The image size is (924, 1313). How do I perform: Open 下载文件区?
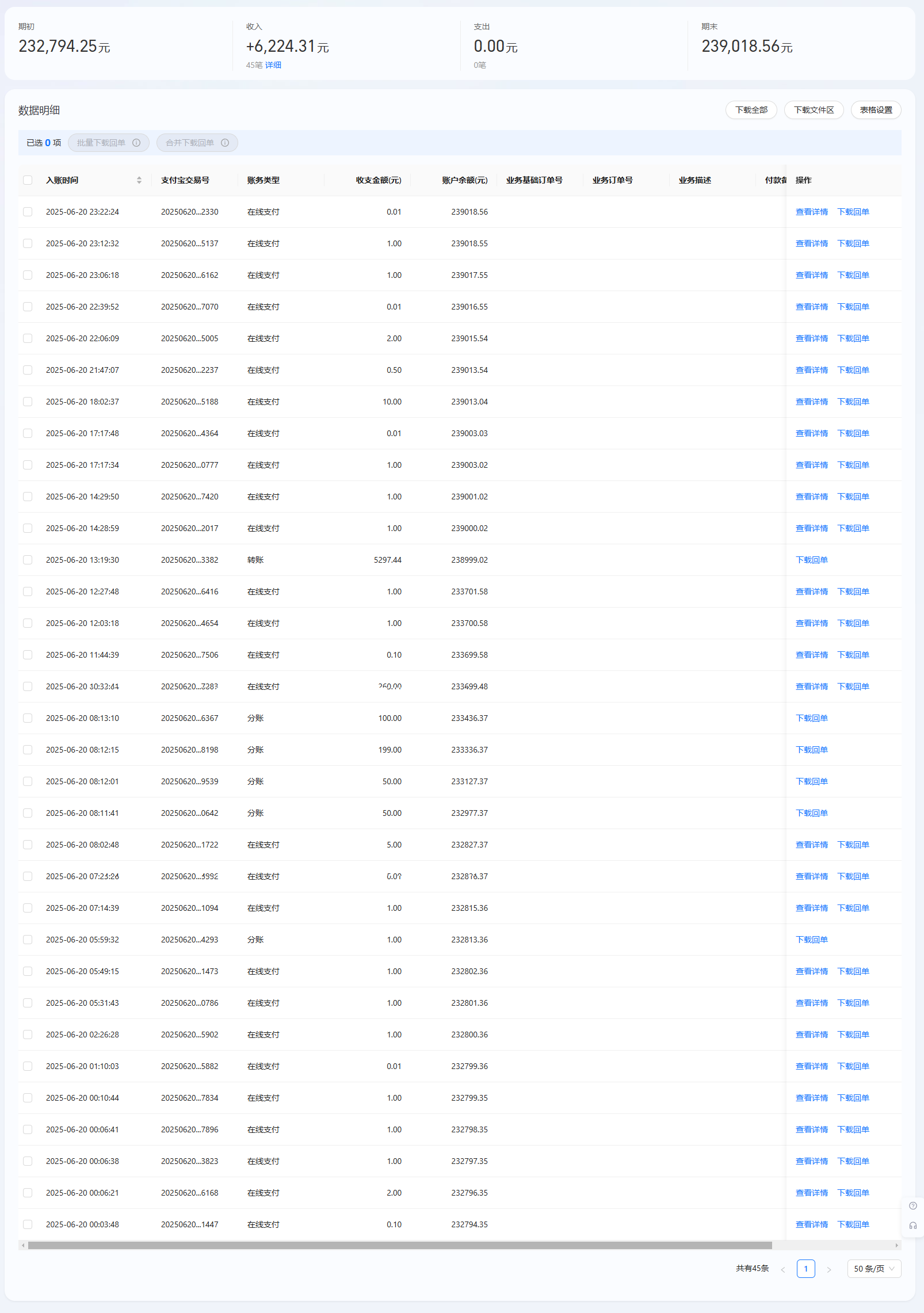pyautogui.click(x=814, y=110)
